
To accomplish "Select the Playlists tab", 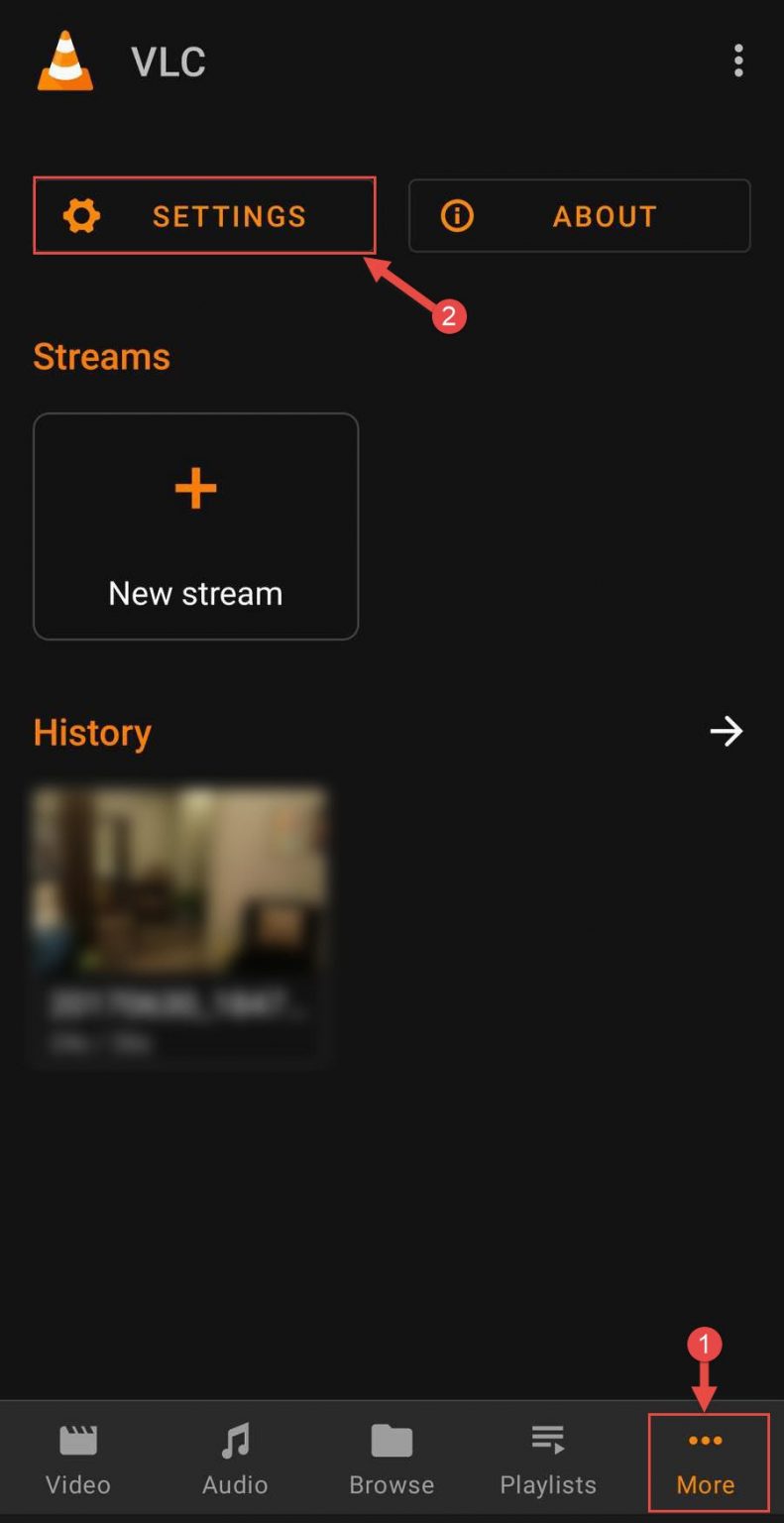I will 547,1458.
